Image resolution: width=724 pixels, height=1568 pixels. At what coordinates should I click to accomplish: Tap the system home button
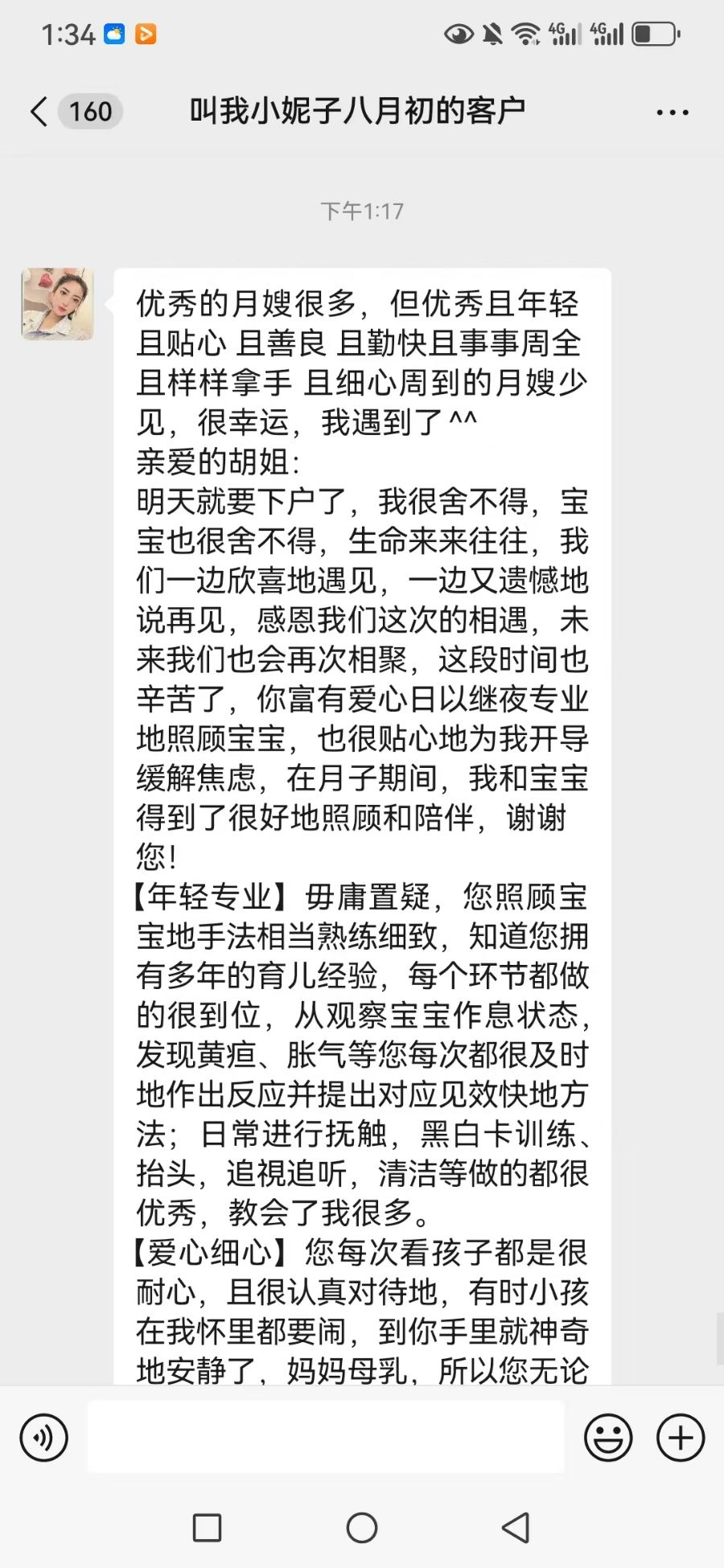(362, 1528)
